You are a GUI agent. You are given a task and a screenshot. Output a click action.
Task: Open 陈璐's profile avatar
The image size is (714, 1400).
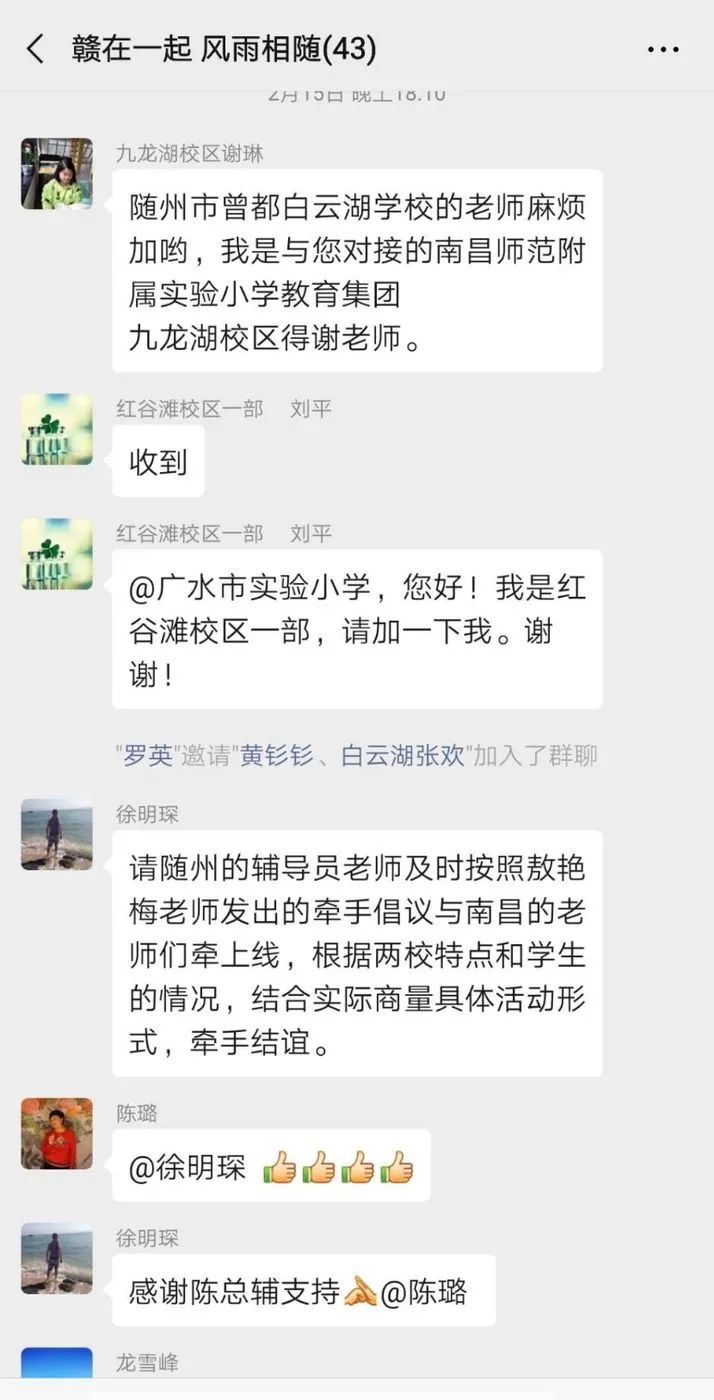click(x=57, y=1134)
